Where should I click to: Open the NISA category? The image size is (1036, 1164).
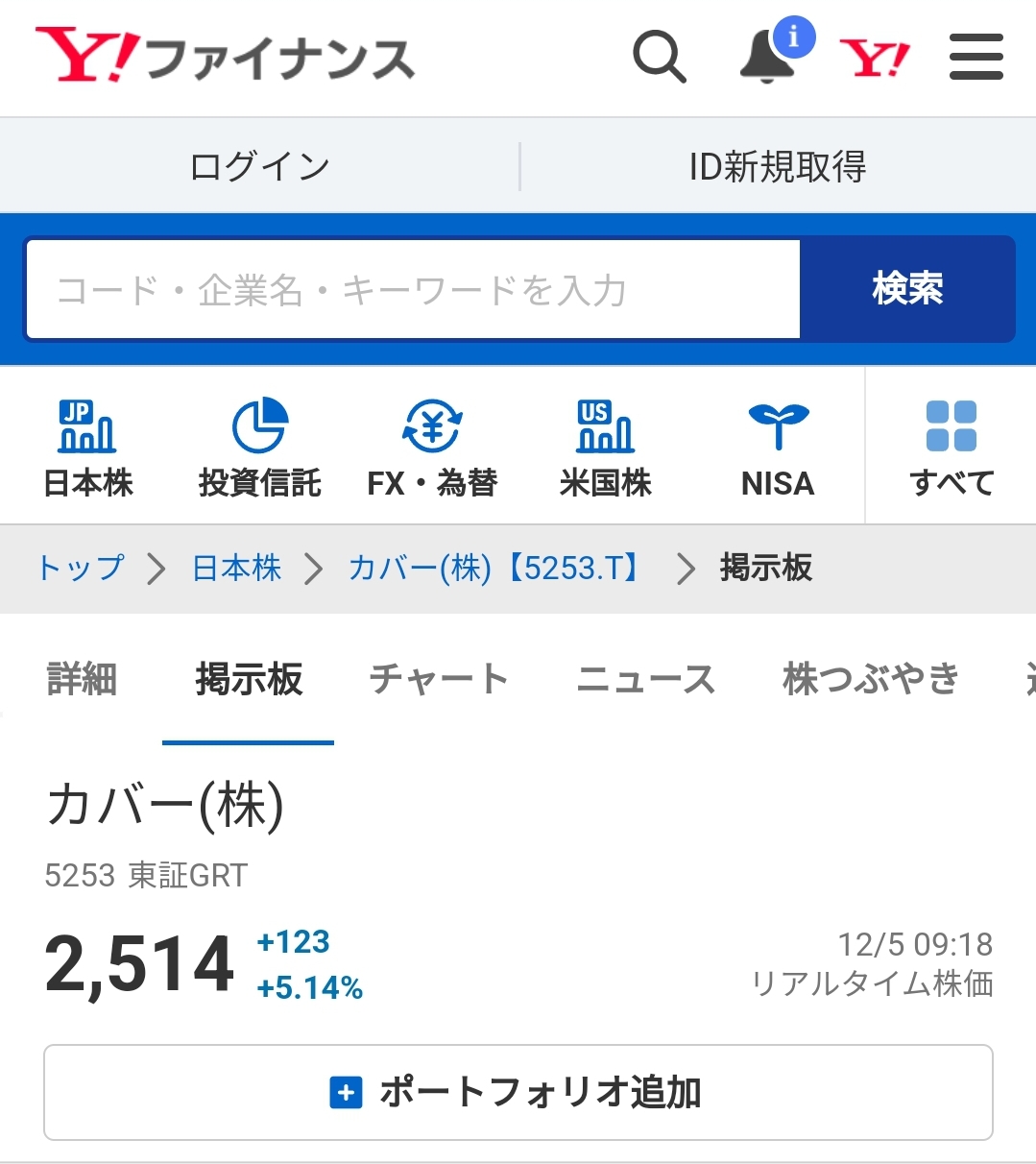778,449
